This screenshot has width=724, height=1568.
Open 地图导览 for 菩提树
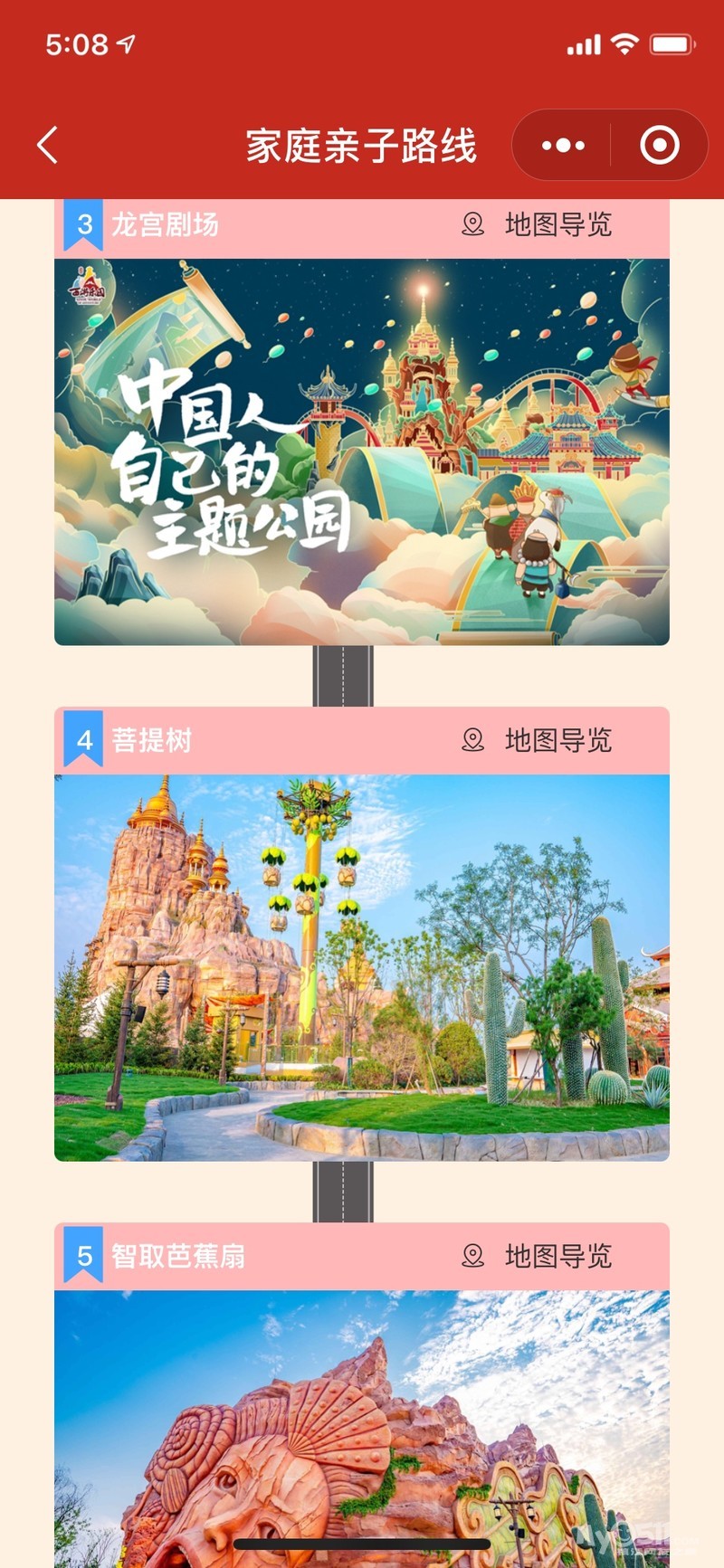[x=538, y=740]
